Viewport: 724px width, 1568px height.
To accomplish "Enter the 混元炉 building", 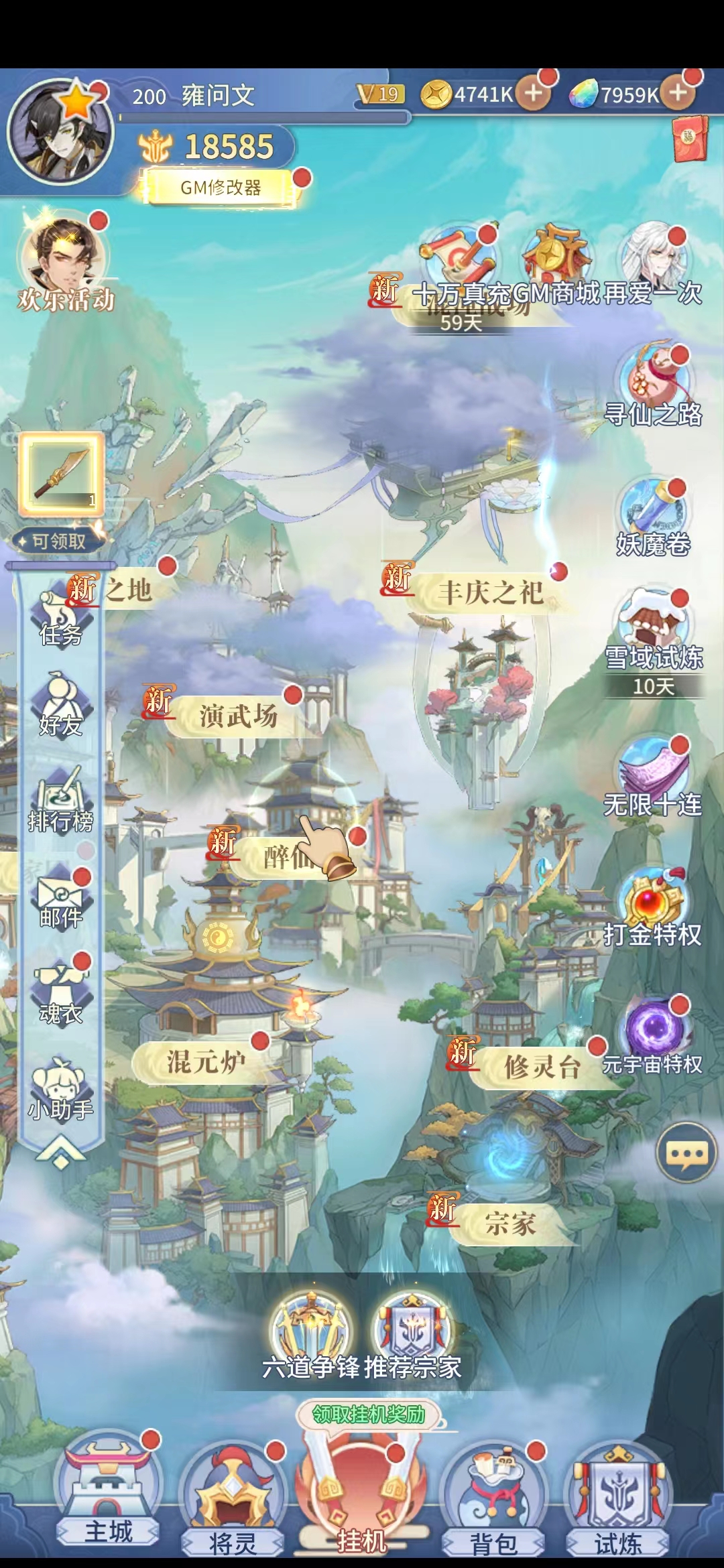I will tap(206, 1061).
